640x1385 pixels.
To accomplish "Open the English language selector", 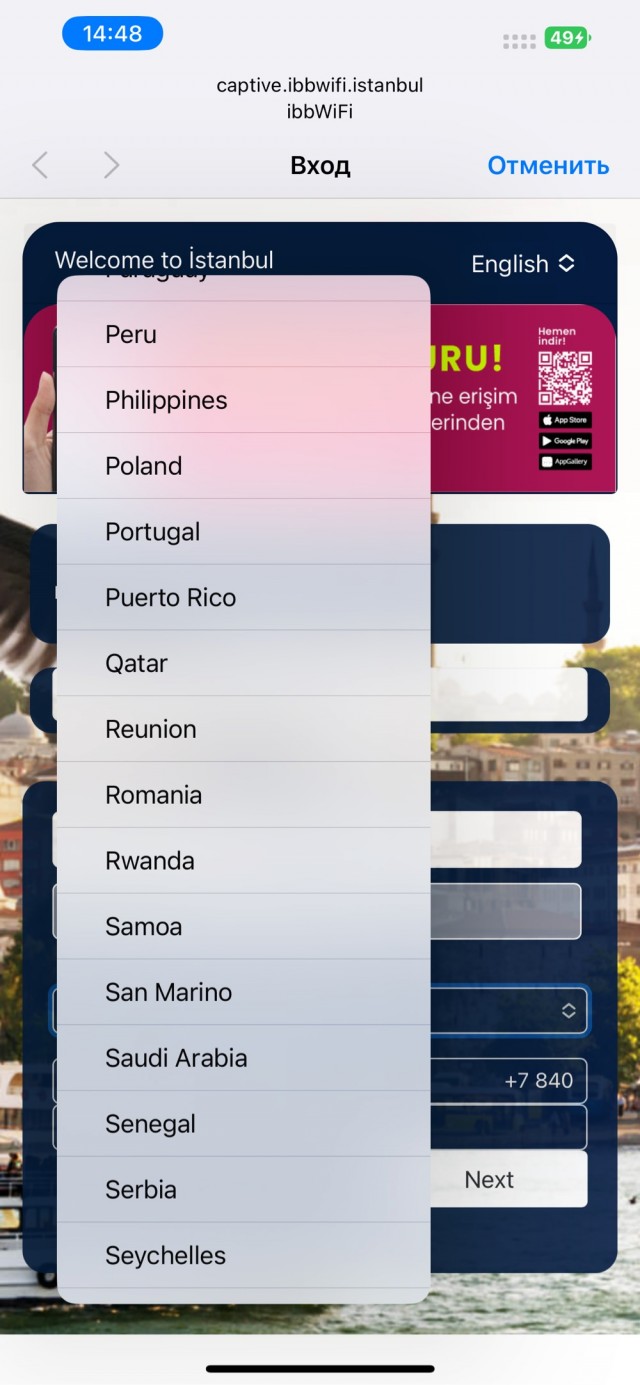I will pos(523,264).
